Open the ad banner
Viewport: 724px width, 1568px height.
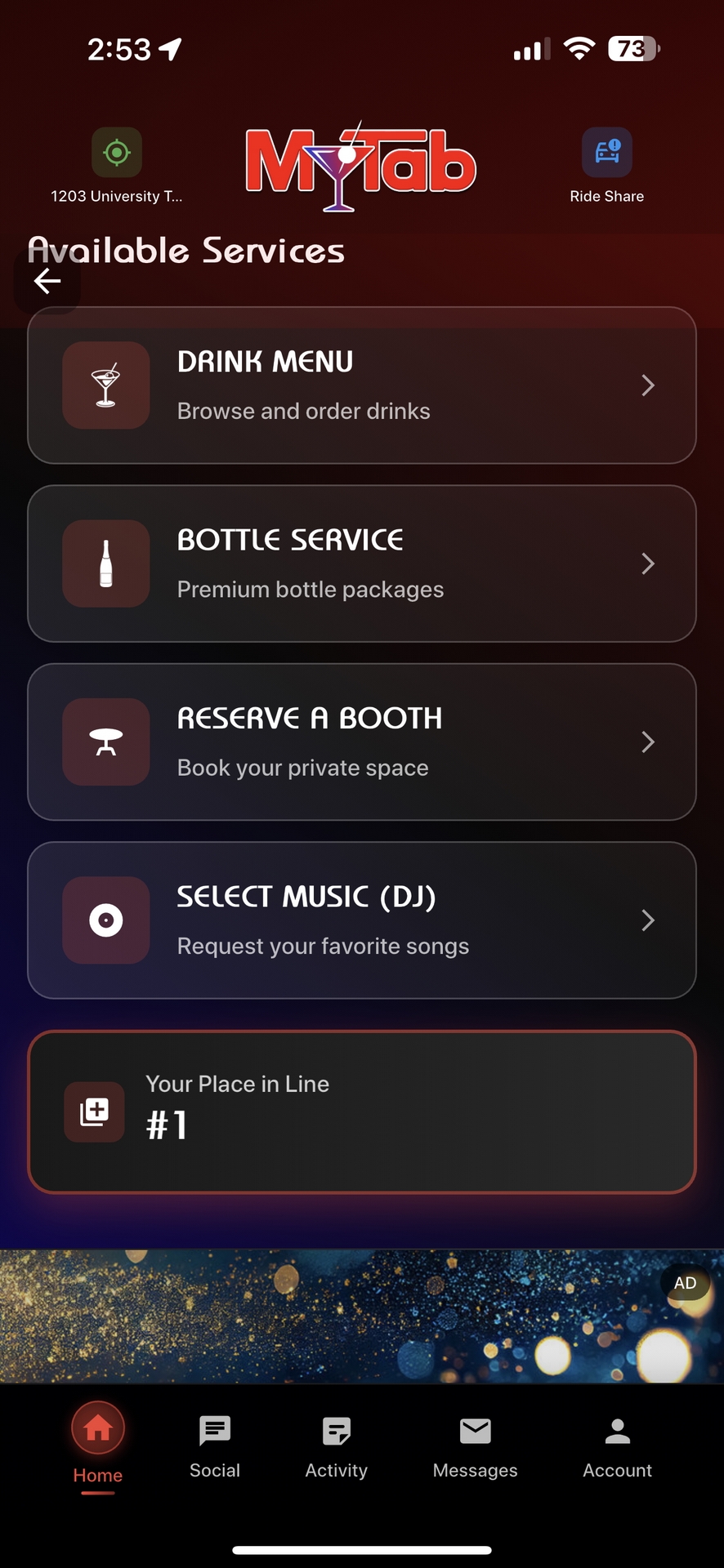coord(362,1316)
